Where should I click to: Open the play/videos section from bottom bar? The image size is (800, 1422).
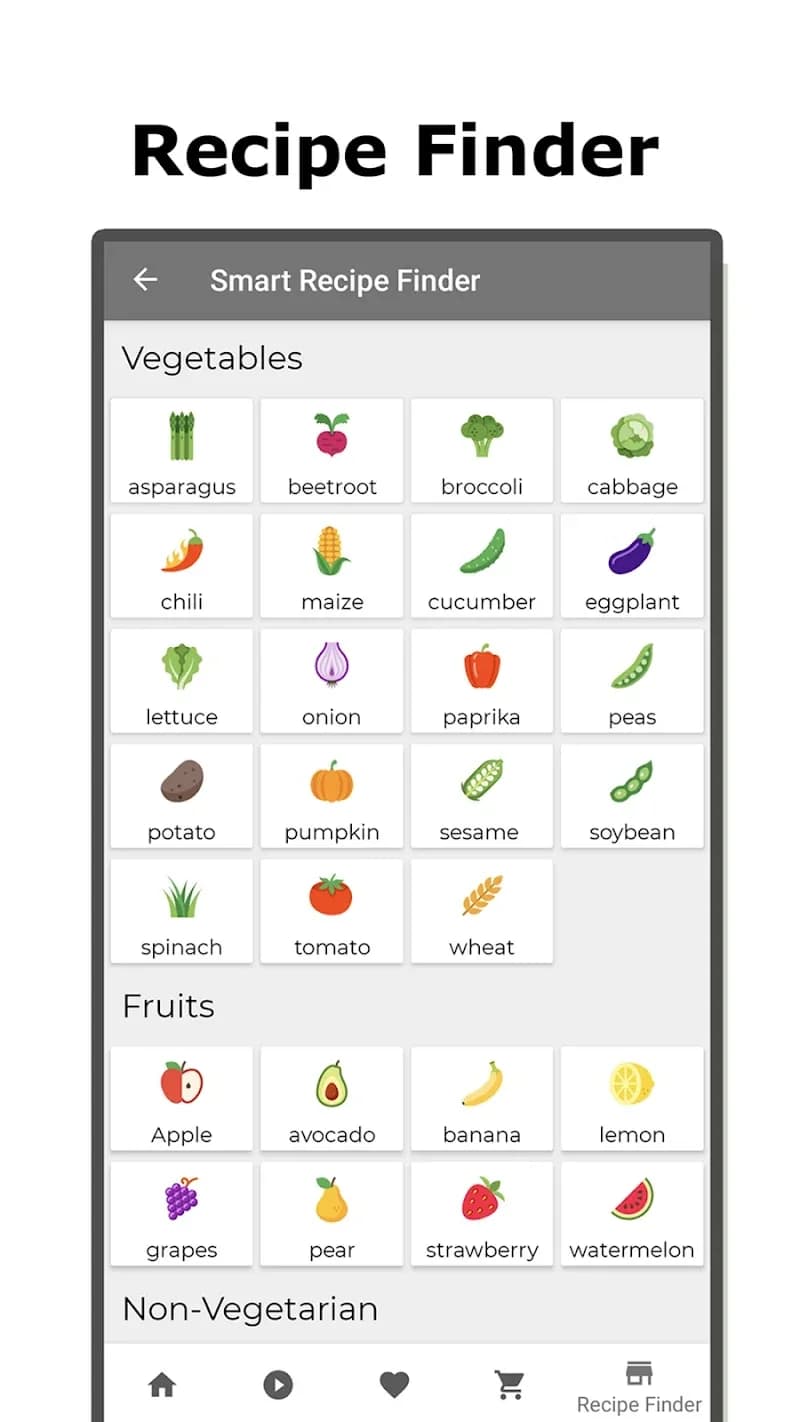point(278,1385)
